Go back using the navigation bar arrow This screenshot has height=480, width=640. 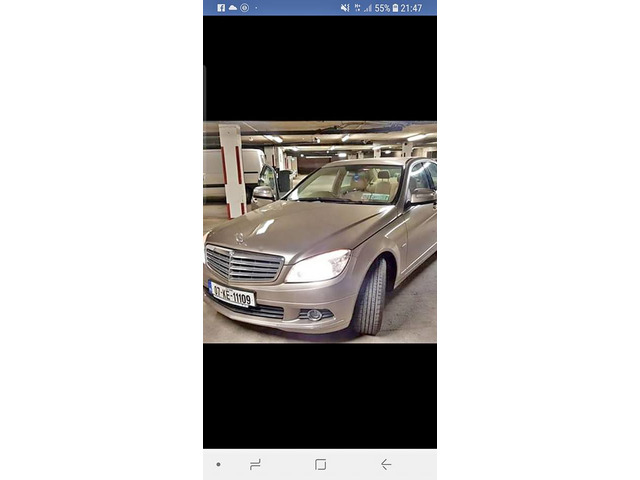pos(386,464)
